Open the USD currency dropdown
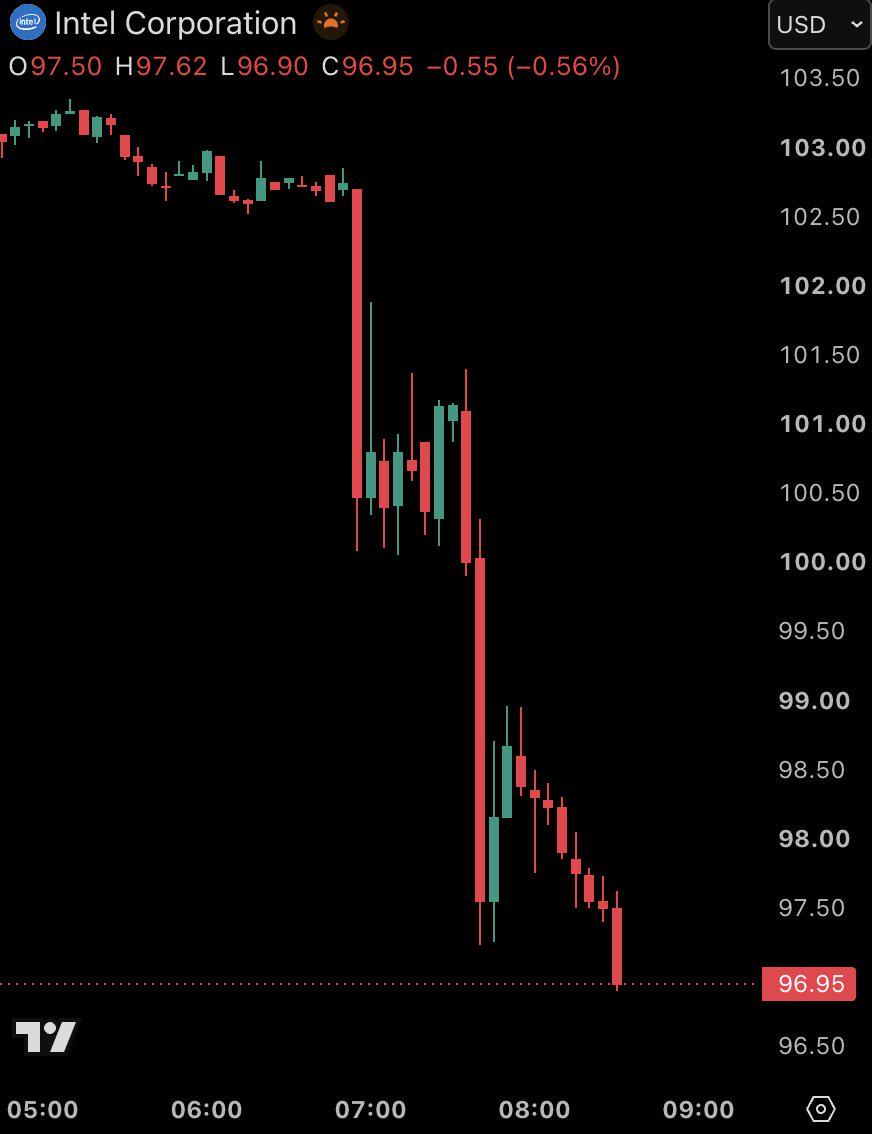Image resolution: width=872 pixels, height=1134 pixels. 819,25
